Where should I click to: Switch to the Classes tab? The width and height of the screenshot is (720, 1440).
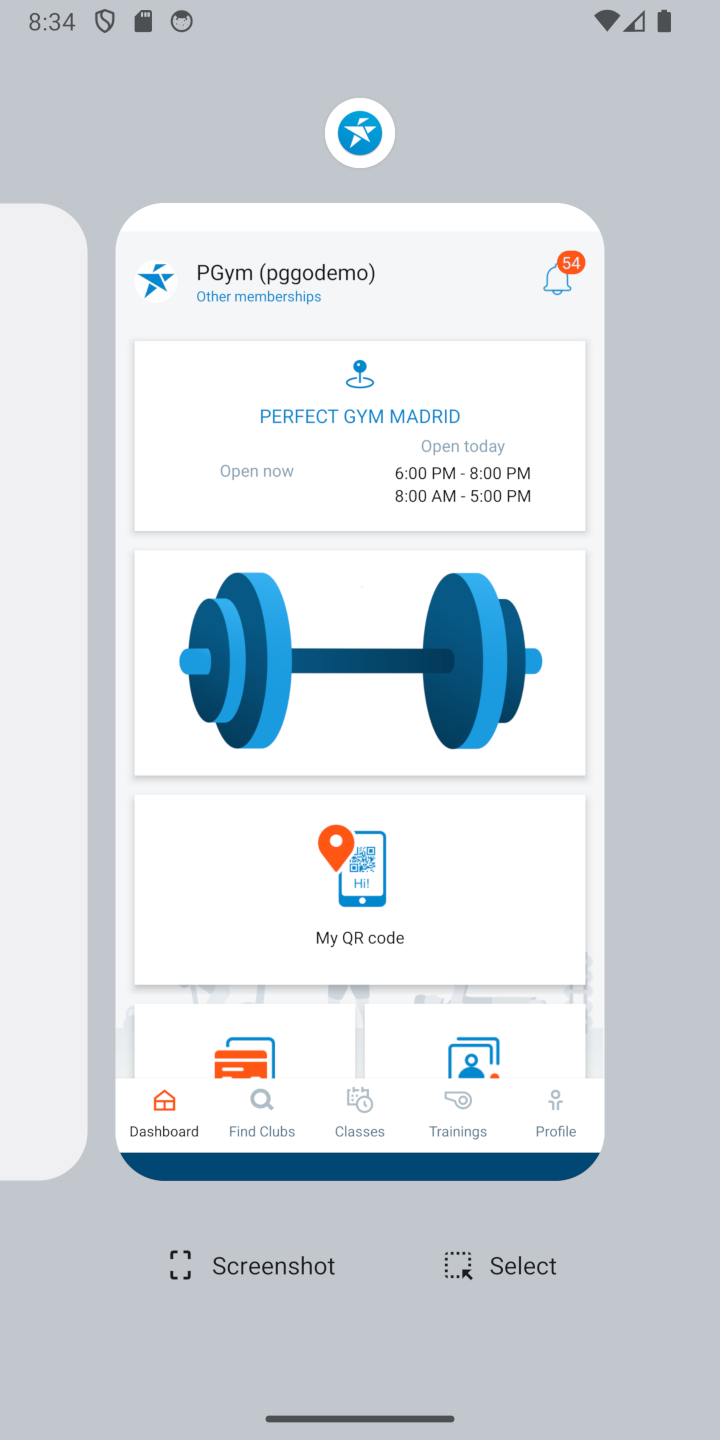pyautogui.click(x=360, y=1113)
